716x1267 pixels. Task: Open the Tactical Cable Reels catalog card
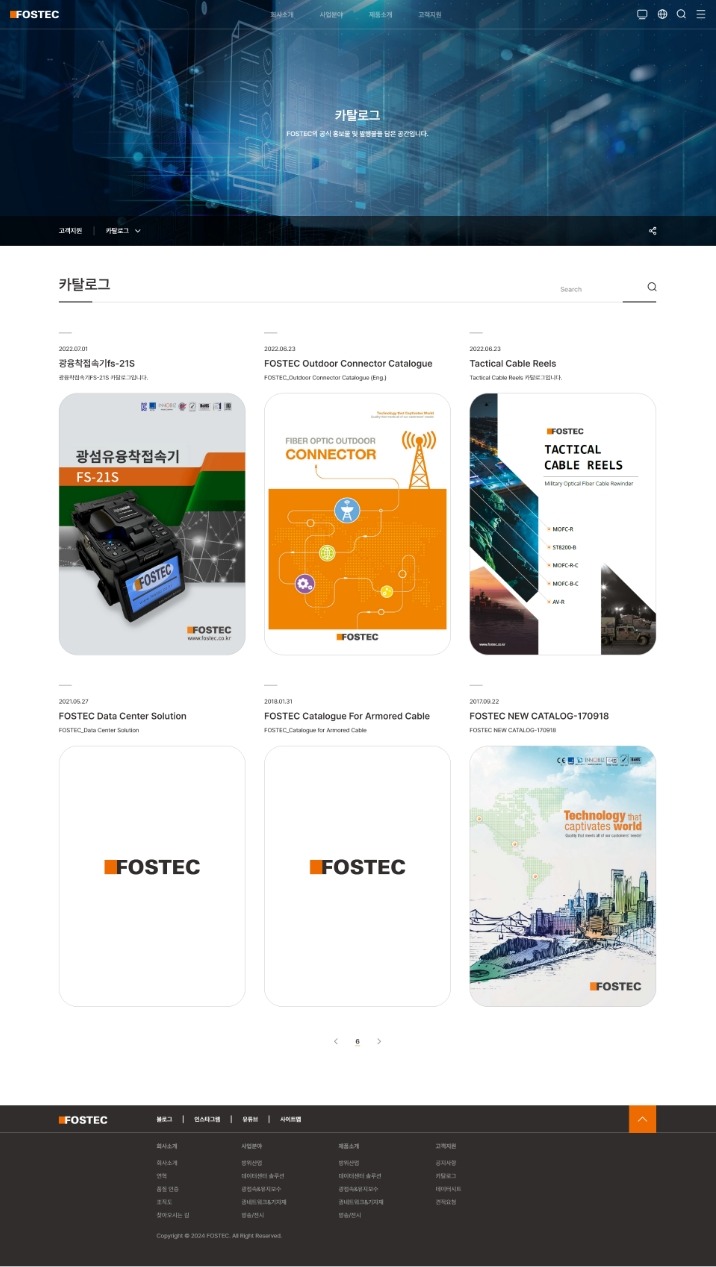[x=562, y=524]
